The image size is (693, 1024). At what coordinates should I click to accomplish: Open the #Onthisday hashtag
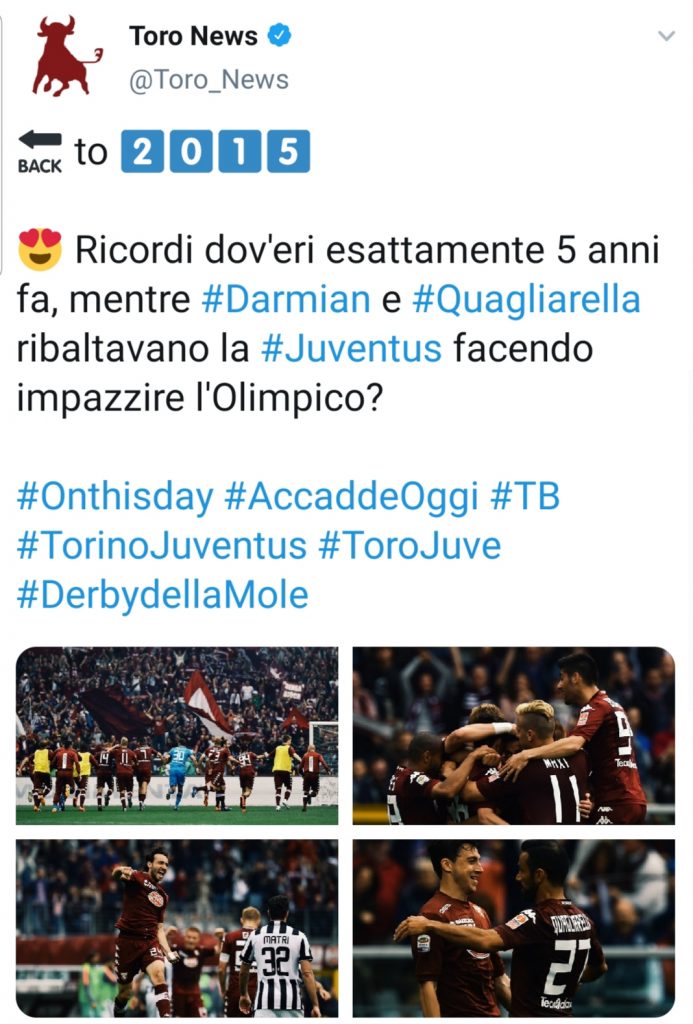tap(115, 497)
